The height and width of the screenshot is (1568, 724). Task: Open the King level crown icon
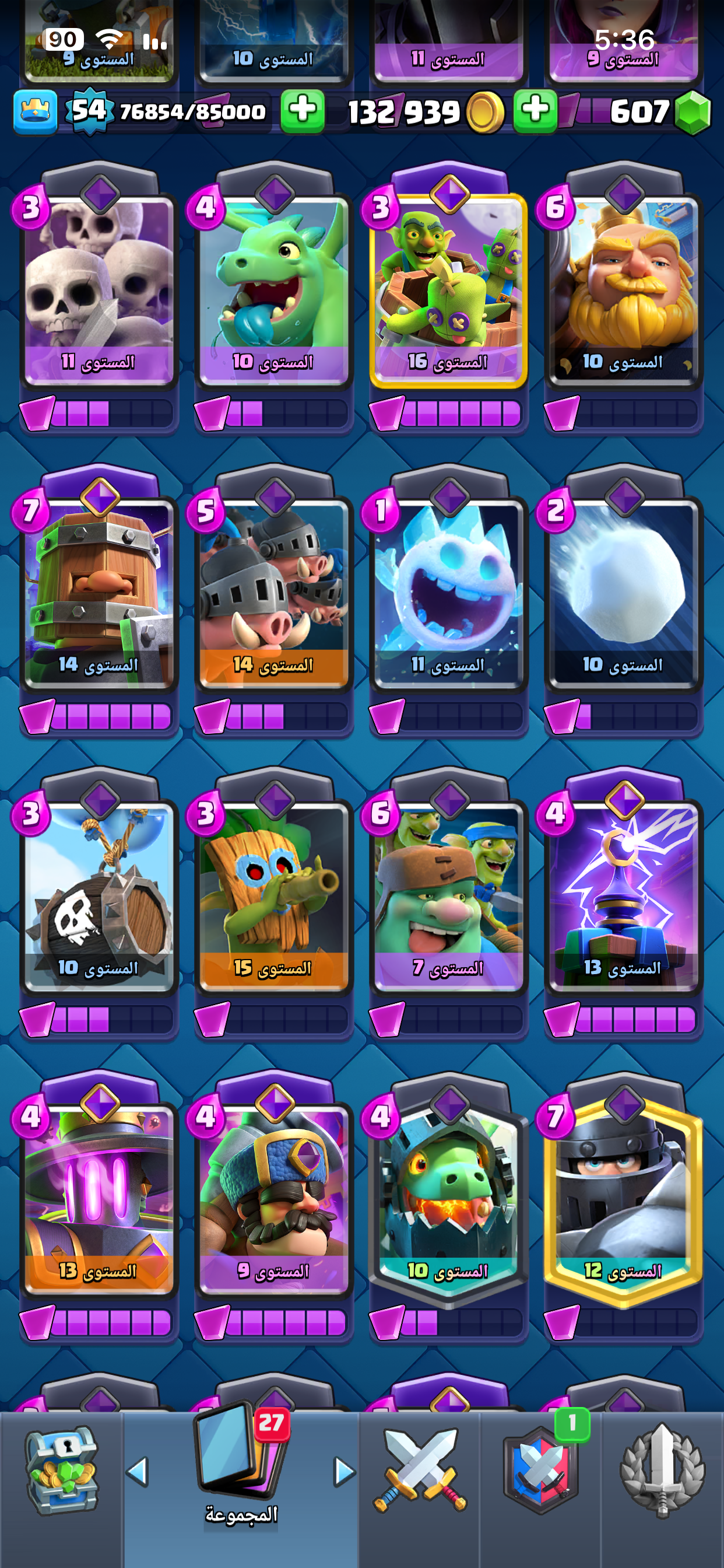click(36, 111)
